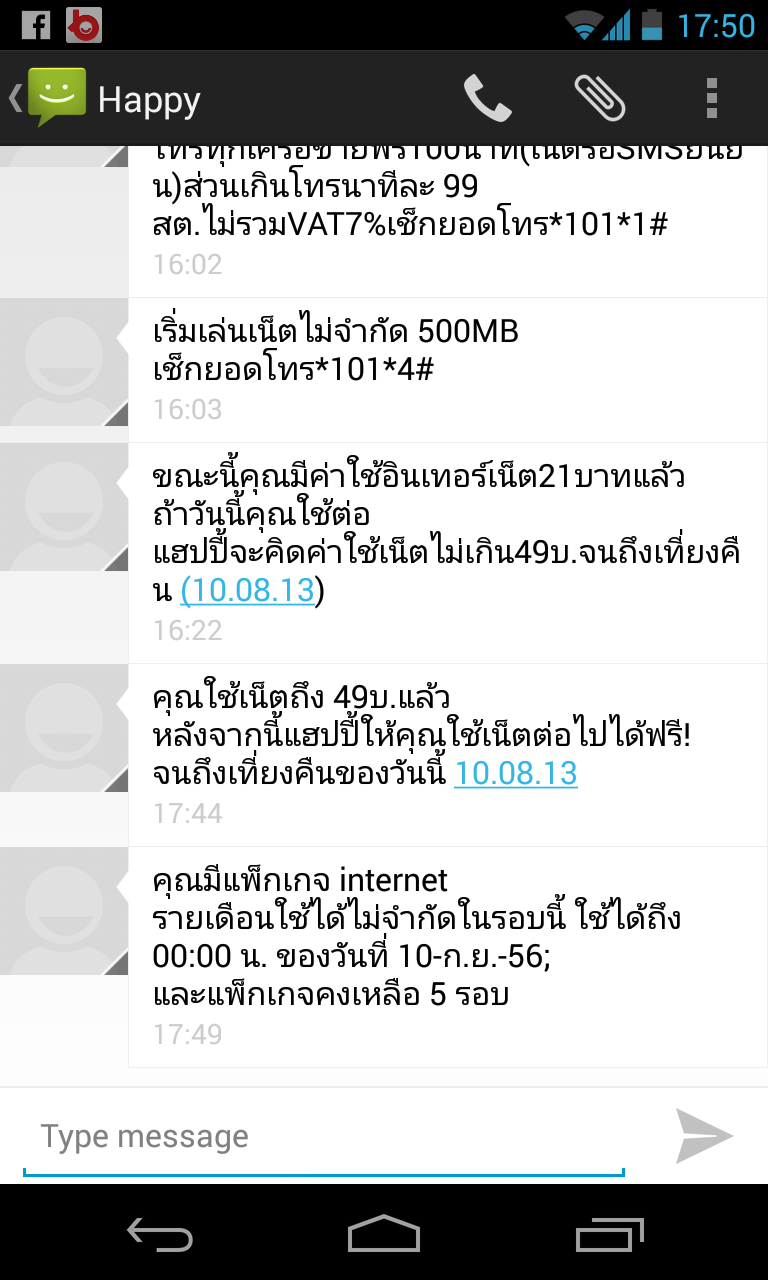Open contact avatar beside the 16:03 message
Screen dimensions: 768x1280
[x=64, y=362]
